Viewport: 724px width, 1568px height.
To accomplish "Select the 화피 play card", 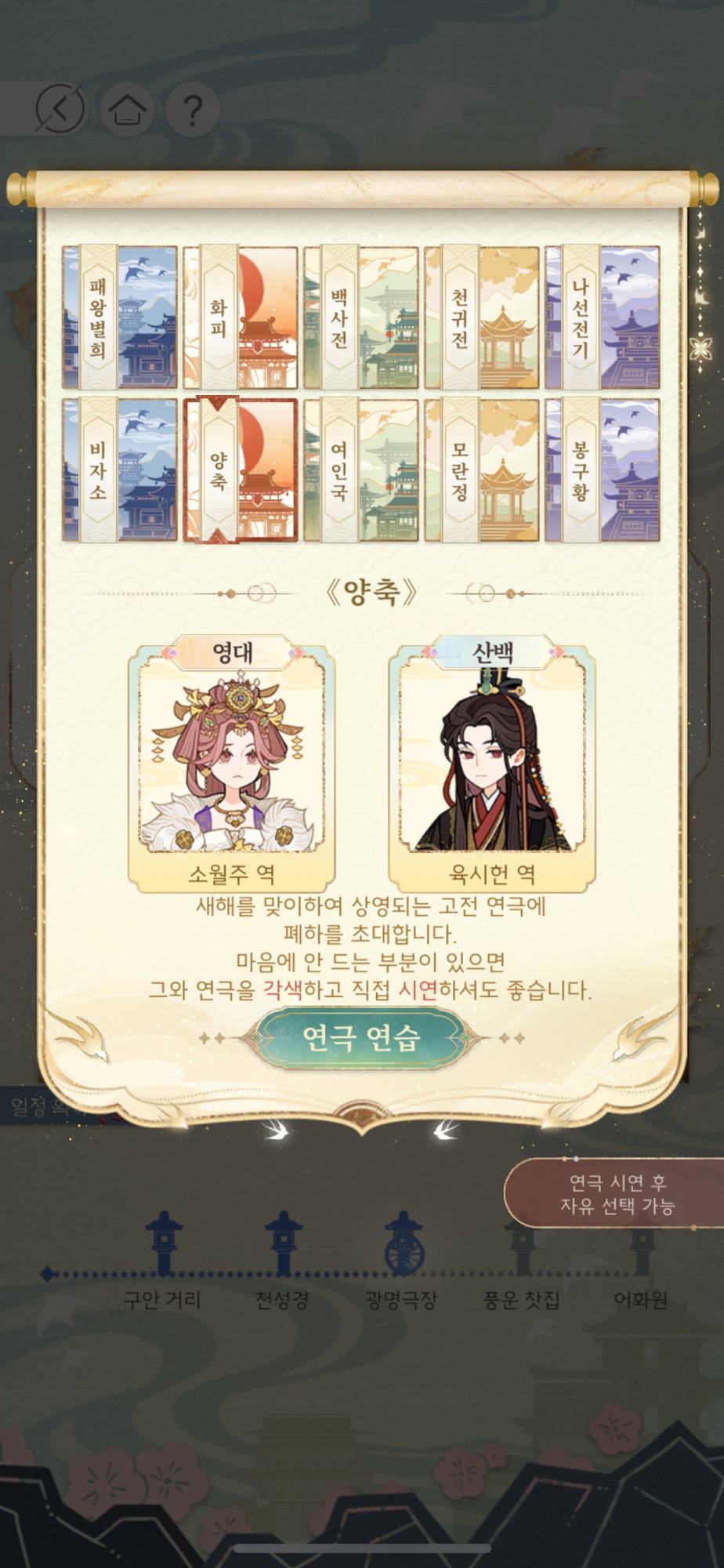I will pyautogui.click(x=241, y=318).
